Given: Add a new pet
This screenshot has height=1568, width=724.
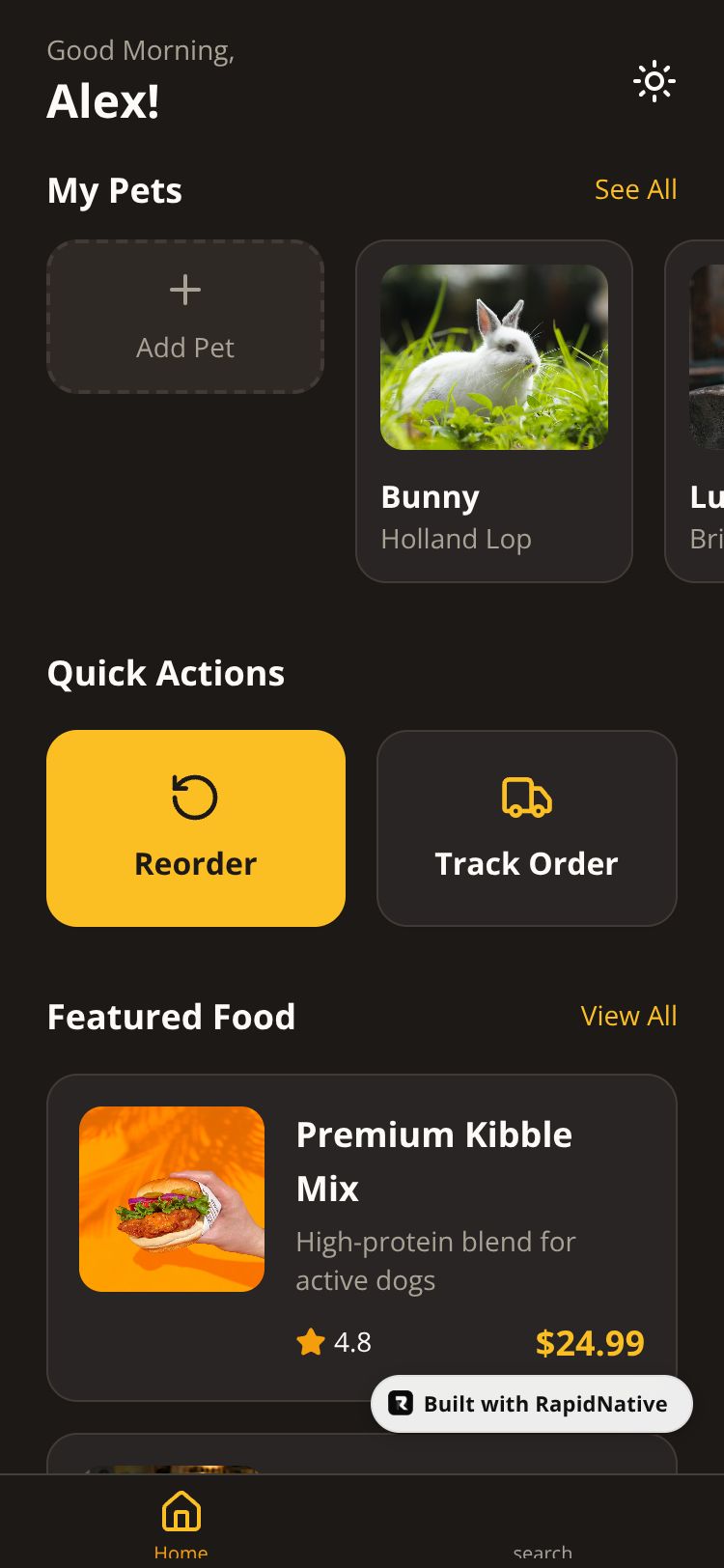Looking at the screenshot, I should pos(185,317).
